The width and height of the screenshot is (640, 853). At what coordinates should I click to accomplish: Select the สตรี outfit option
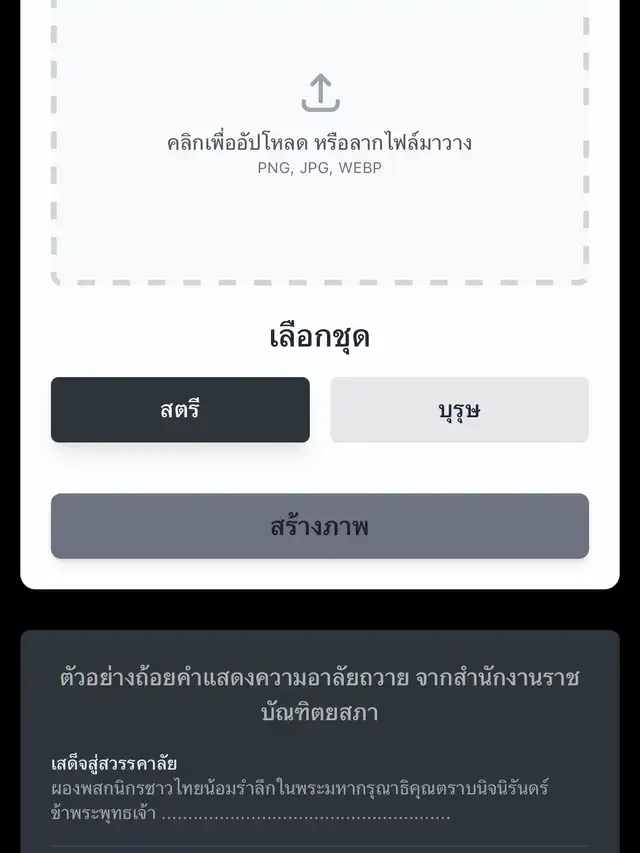(180, 410)
